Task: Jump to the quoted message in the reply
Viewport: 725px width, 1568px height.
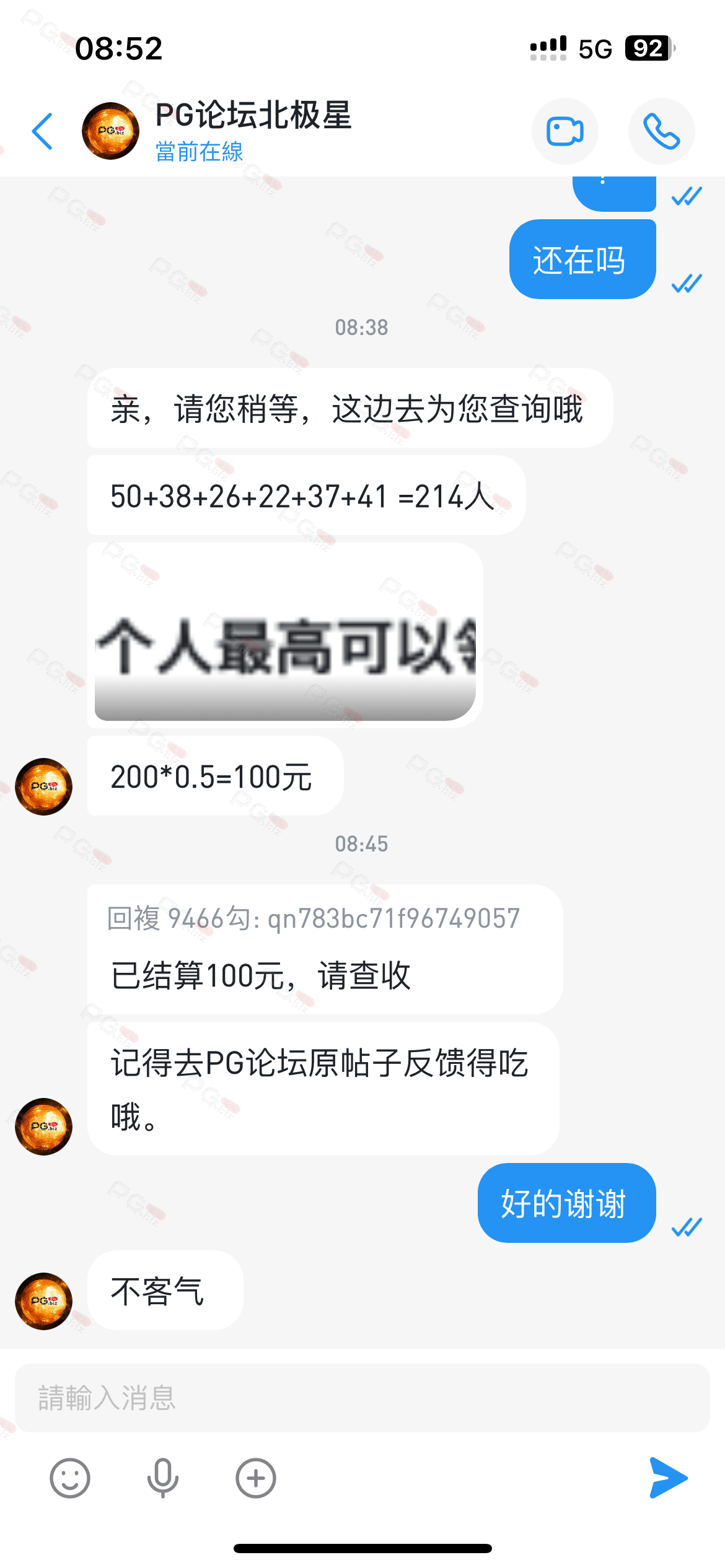Action: click(314, 918)
